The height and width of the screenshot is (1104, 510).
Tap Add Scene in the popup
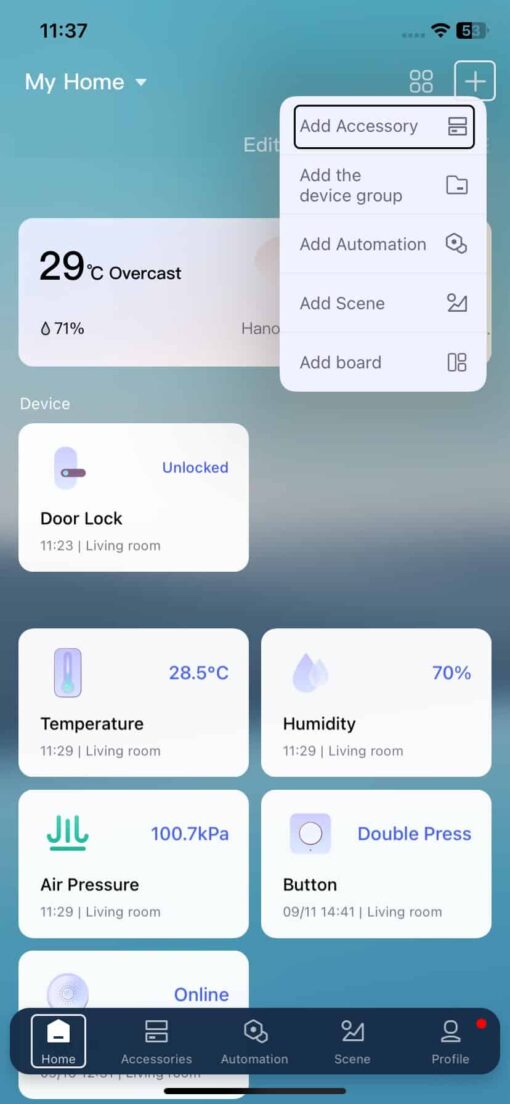point(383,303)
